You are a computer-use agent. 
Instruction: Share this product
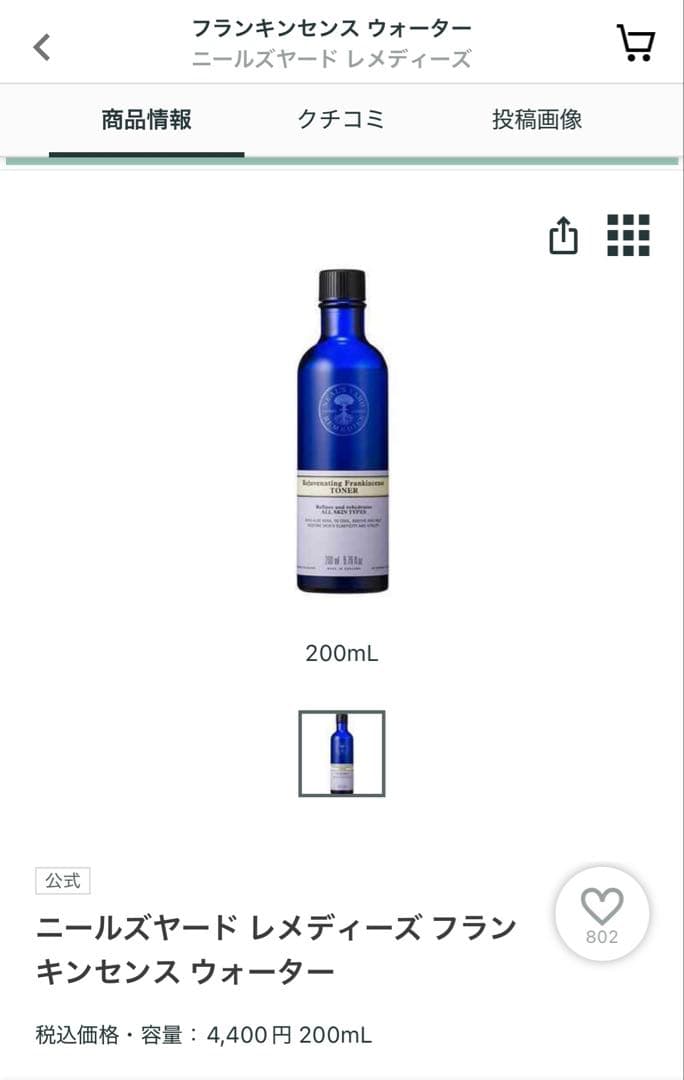563,236
